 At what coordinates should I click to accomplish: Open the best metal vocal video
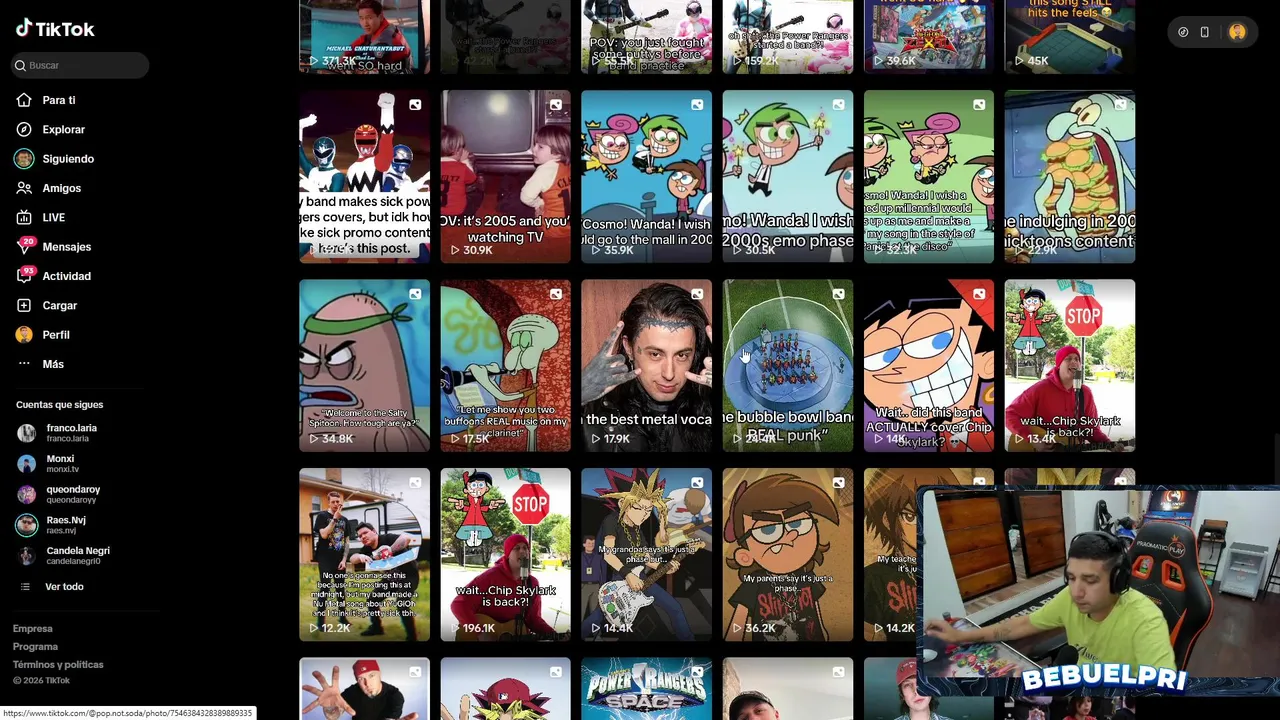[x=646, y=365]
